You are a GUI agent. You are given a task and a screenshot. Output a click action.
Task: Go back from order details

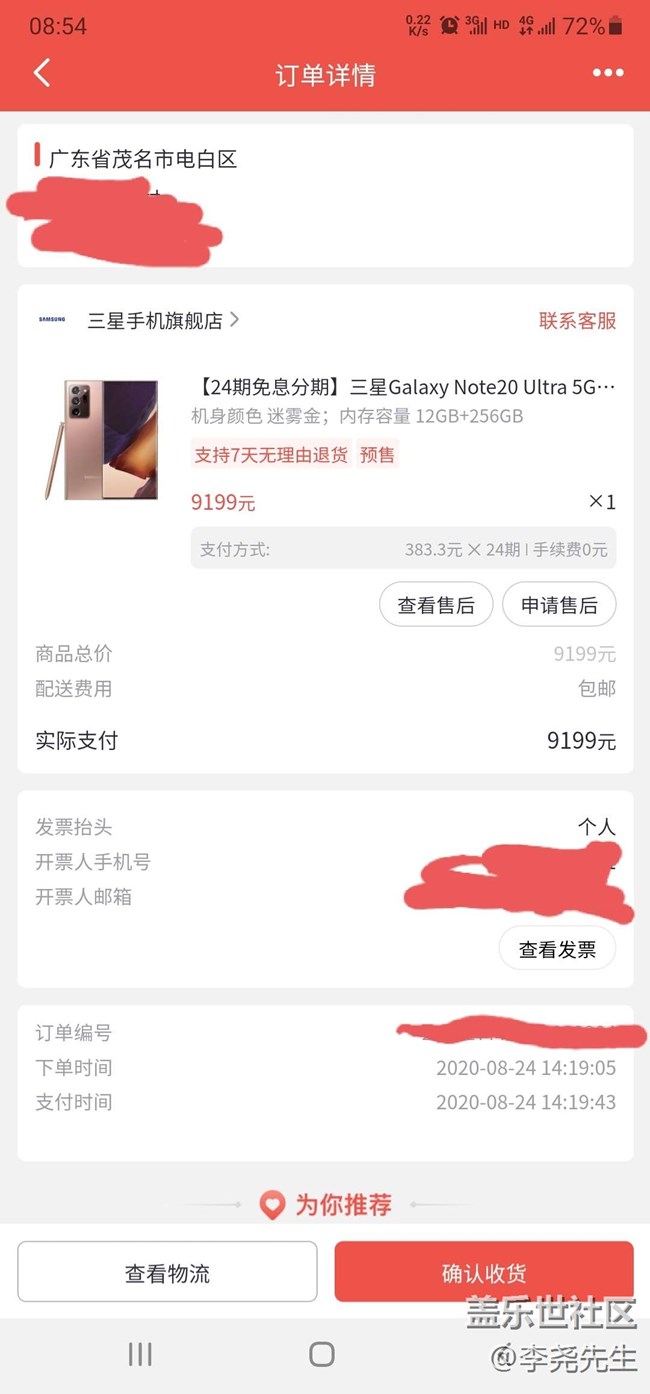coord(42,73)
